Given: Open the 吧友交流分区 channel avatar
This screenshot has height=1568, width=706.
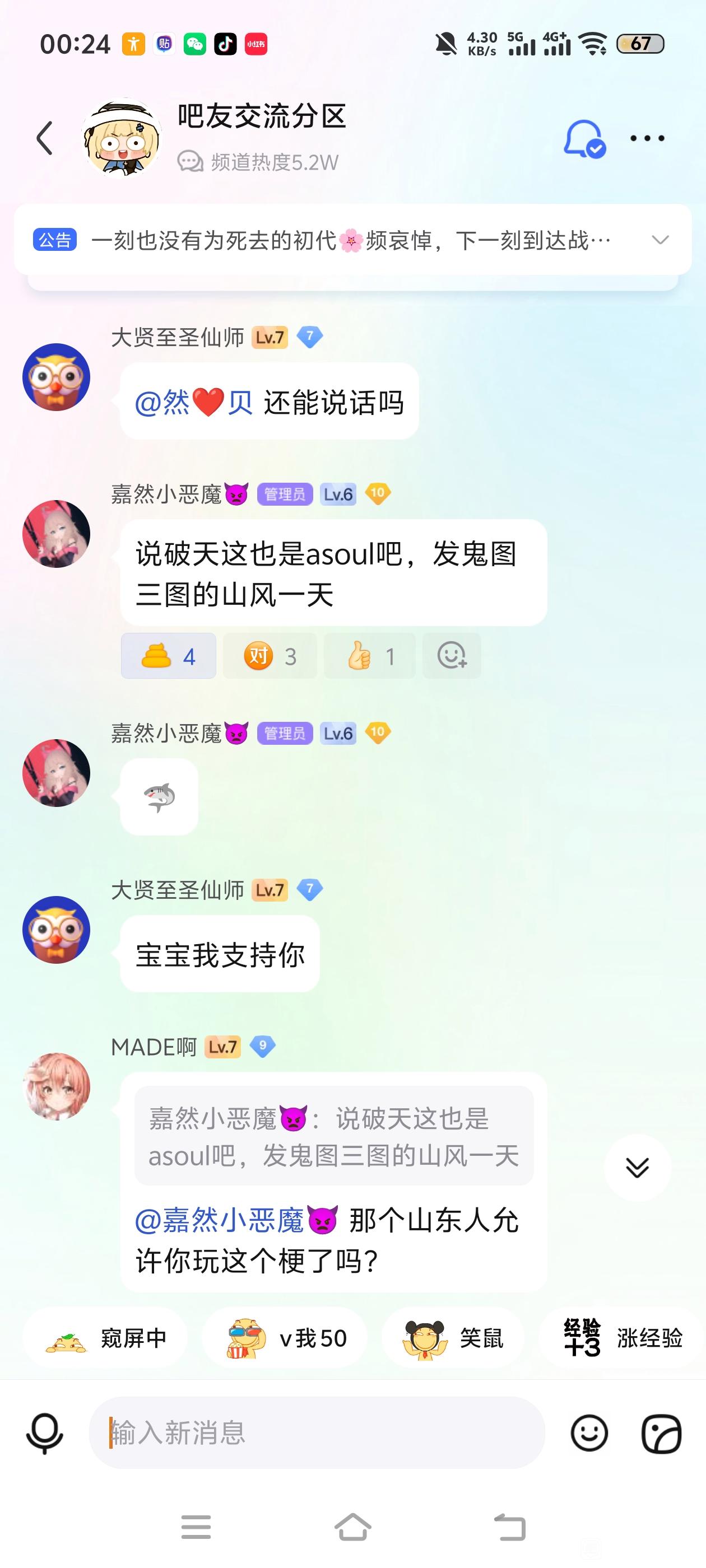Looking at the screenshot, I should pyautogui.click(x=122, y=138).
